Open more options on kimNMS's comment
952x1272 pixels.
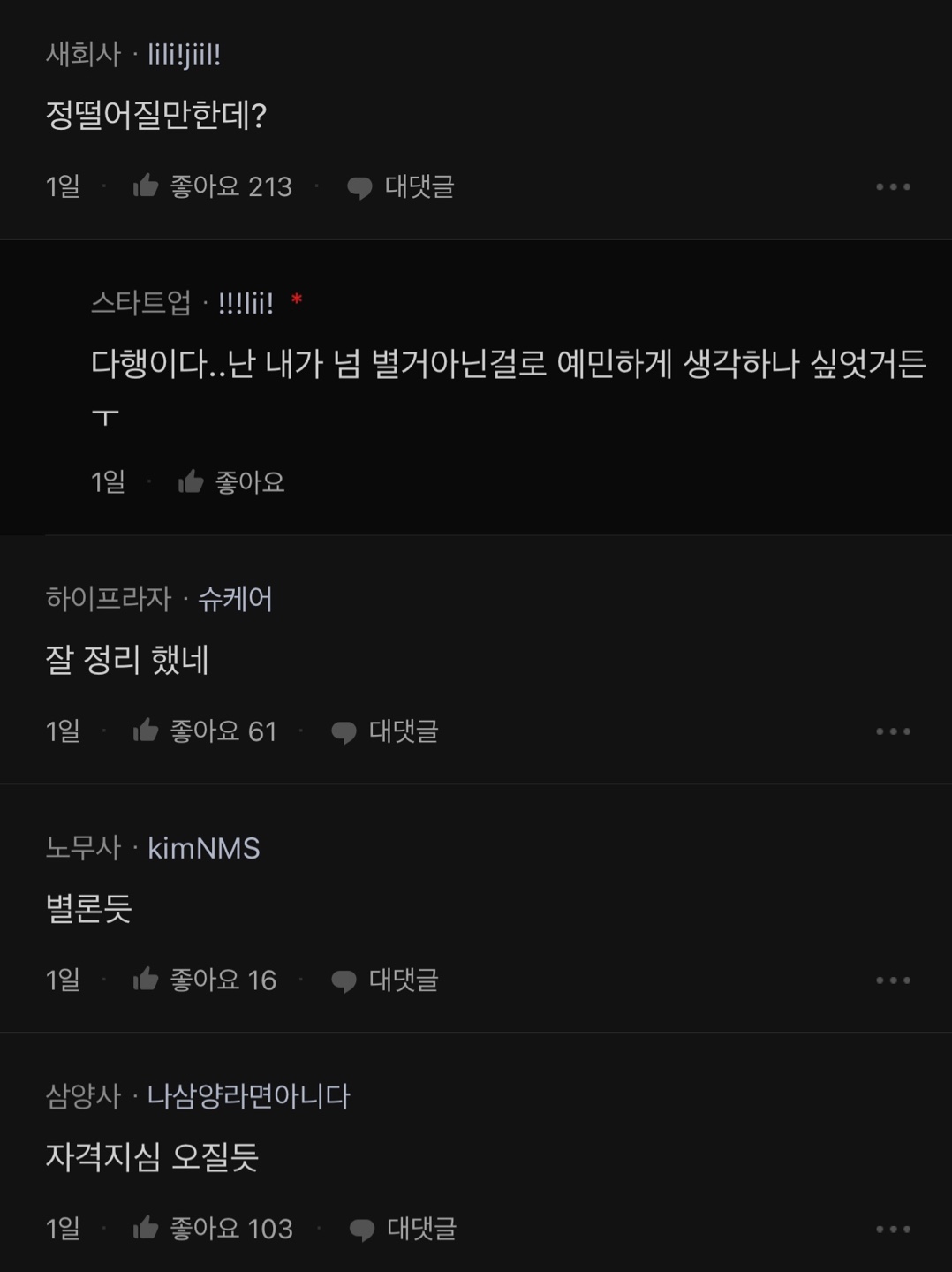(893, 980)
